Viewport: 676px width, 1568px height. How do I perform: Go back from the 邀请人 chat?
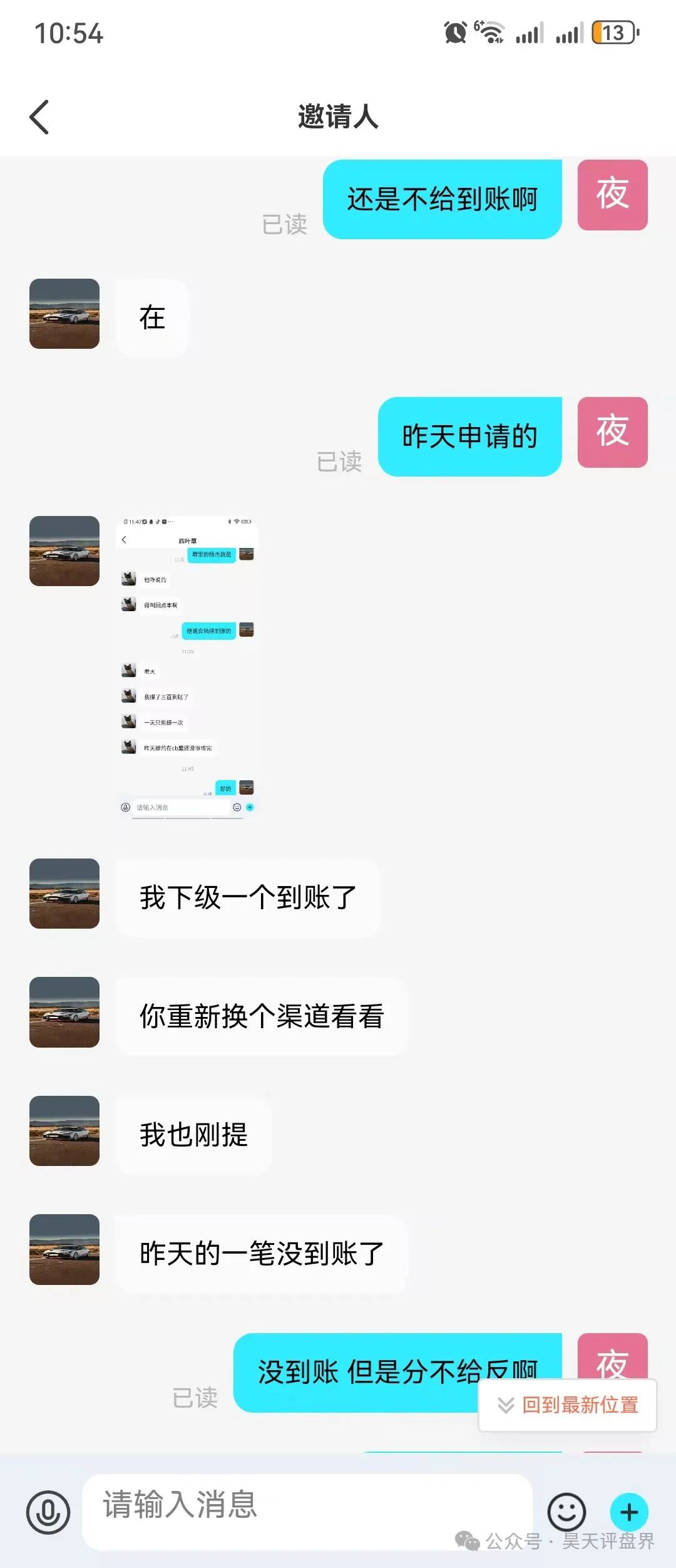click(x=39, y=117)
